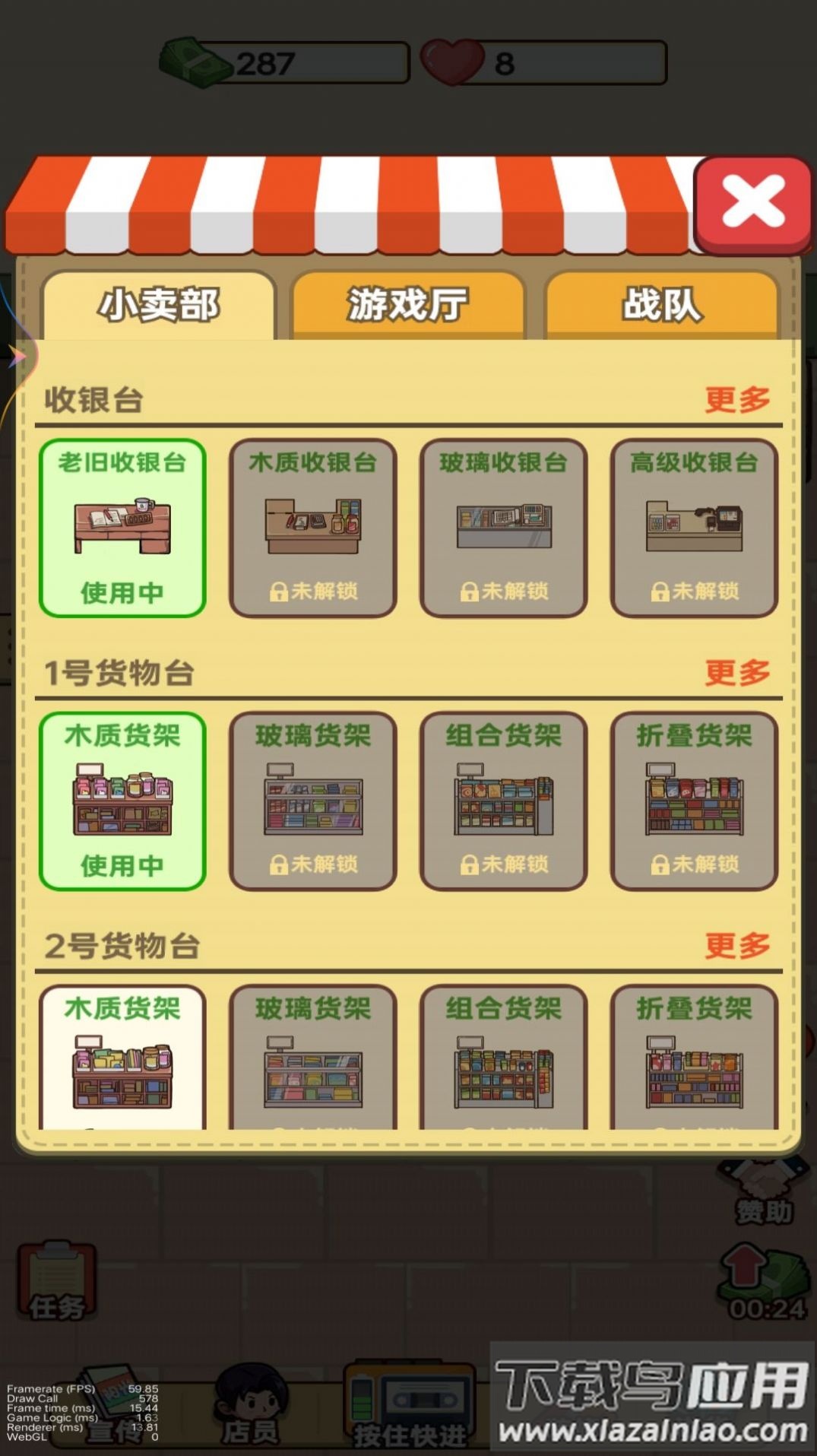Viewport: 817px width, 1456px height.
Task: Expand 更多 for the 收银台 section
Action: coord(737,399)
